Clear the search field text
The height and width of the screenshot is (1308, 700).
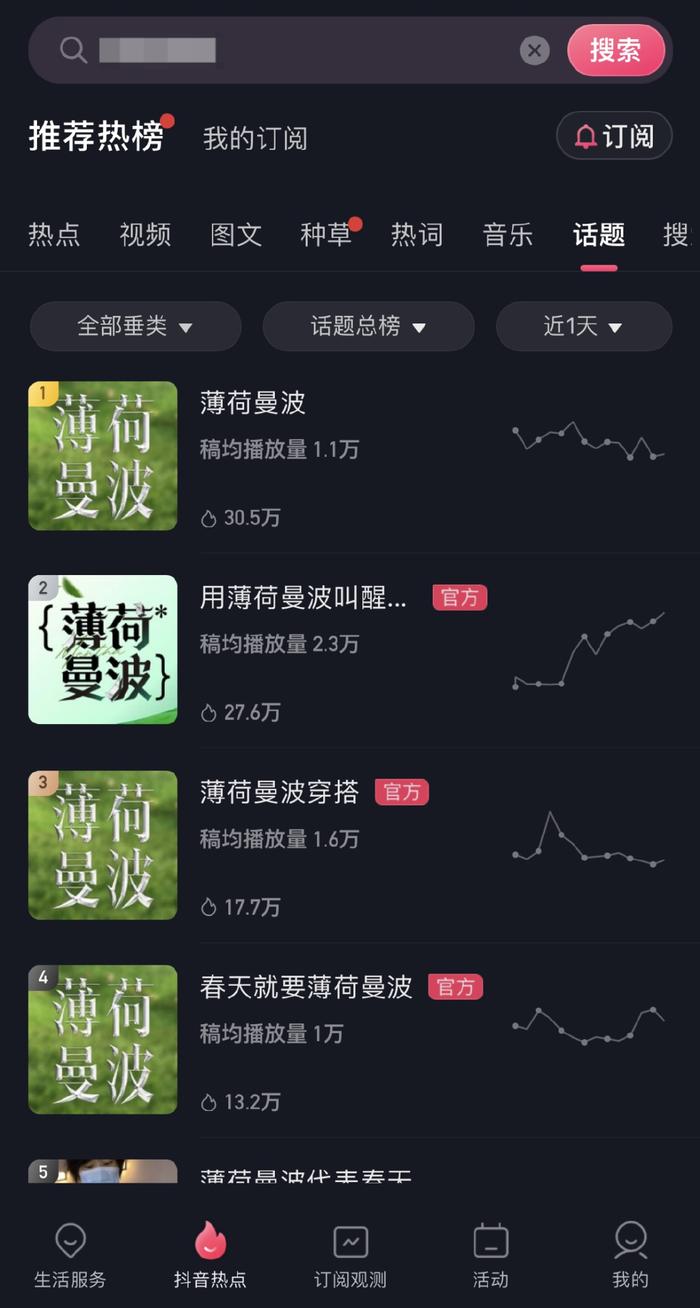535,50
